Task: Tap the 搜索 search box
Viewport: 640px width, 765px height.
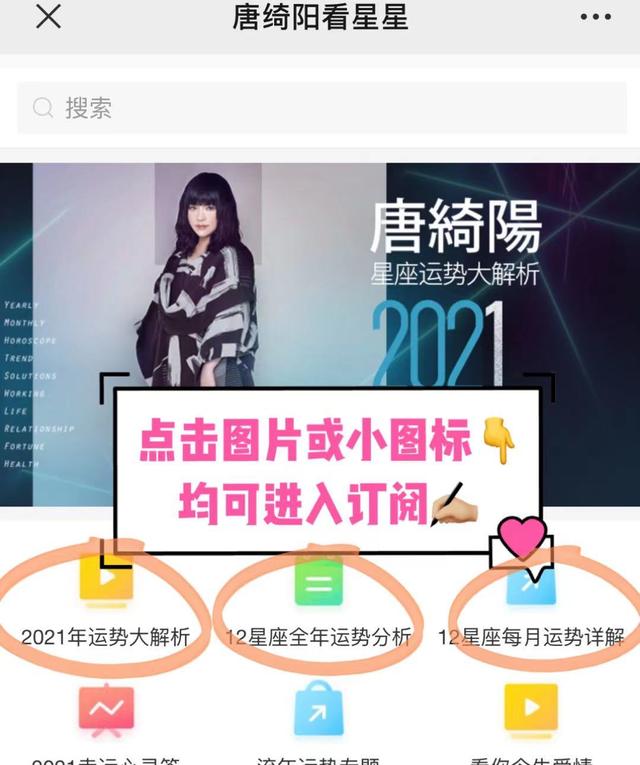Action: point(320,108)
